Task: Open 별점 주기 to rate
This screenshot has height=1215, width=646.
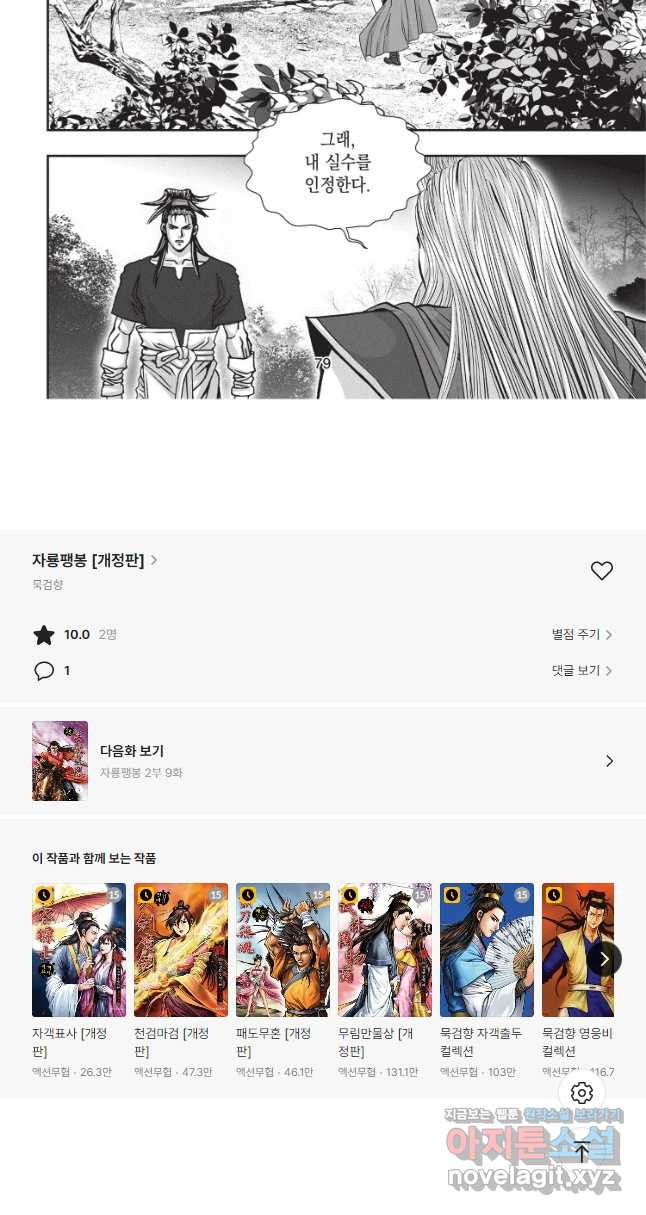Action: 581,635
